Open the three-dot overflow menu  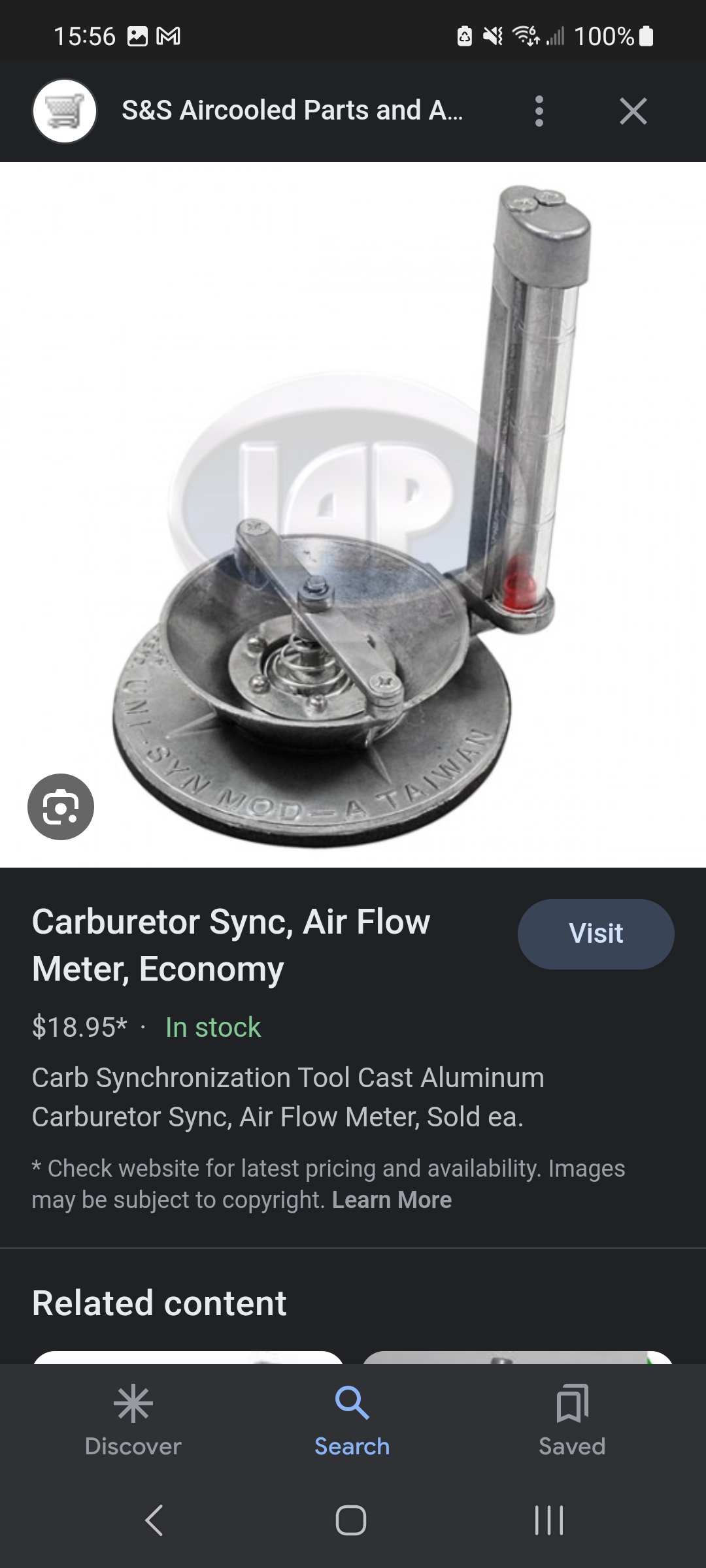click(539, 111)
